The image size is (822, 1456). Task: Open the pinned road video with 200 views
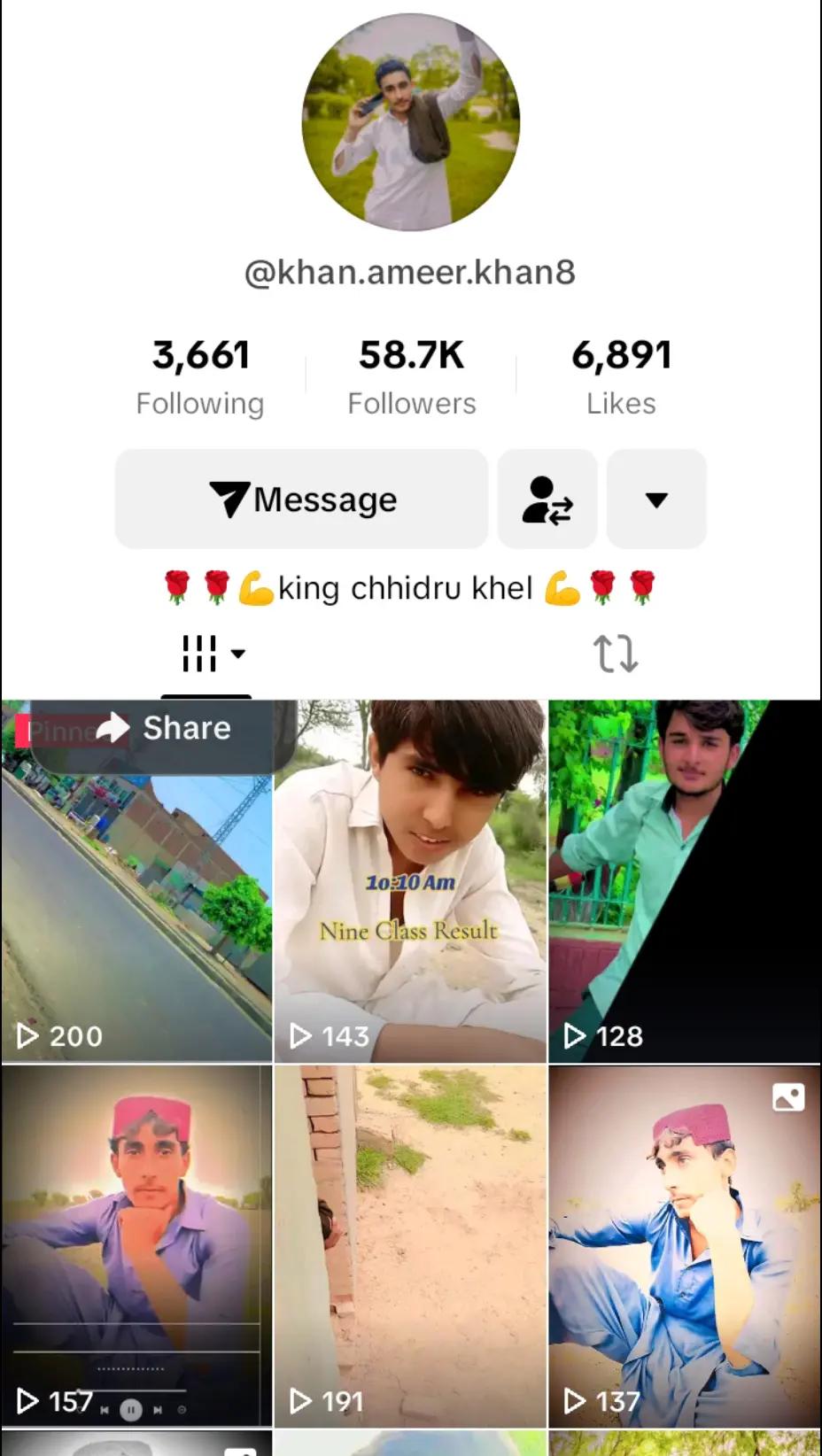[x=136, y=912]
